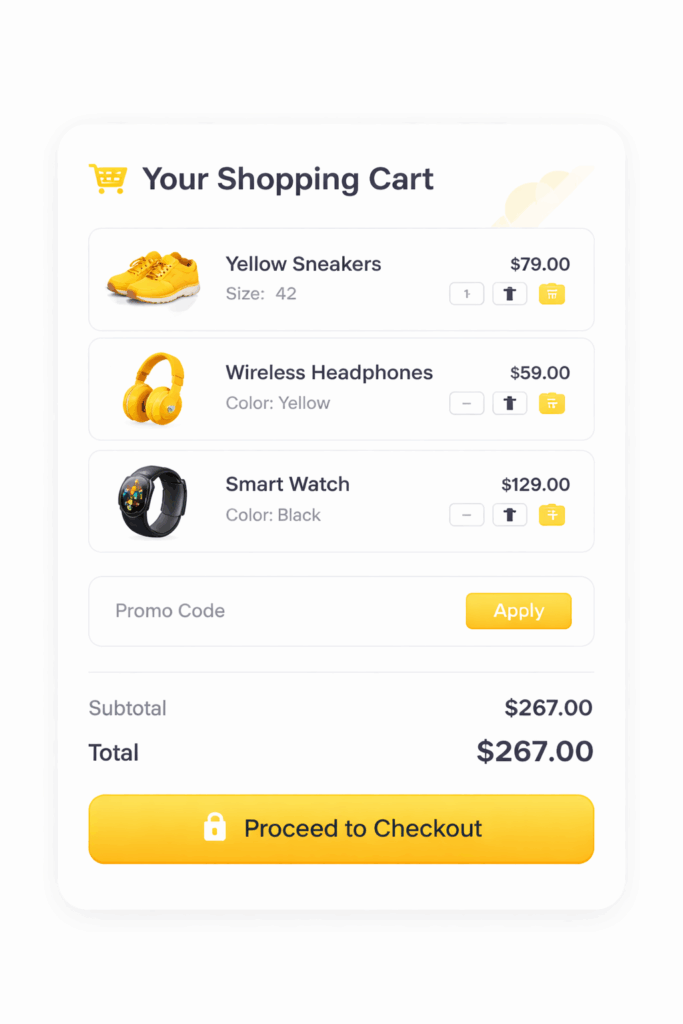683x1024 pixels.
Task: Proceed to Checkout with the cart
Action: point(341,829)
